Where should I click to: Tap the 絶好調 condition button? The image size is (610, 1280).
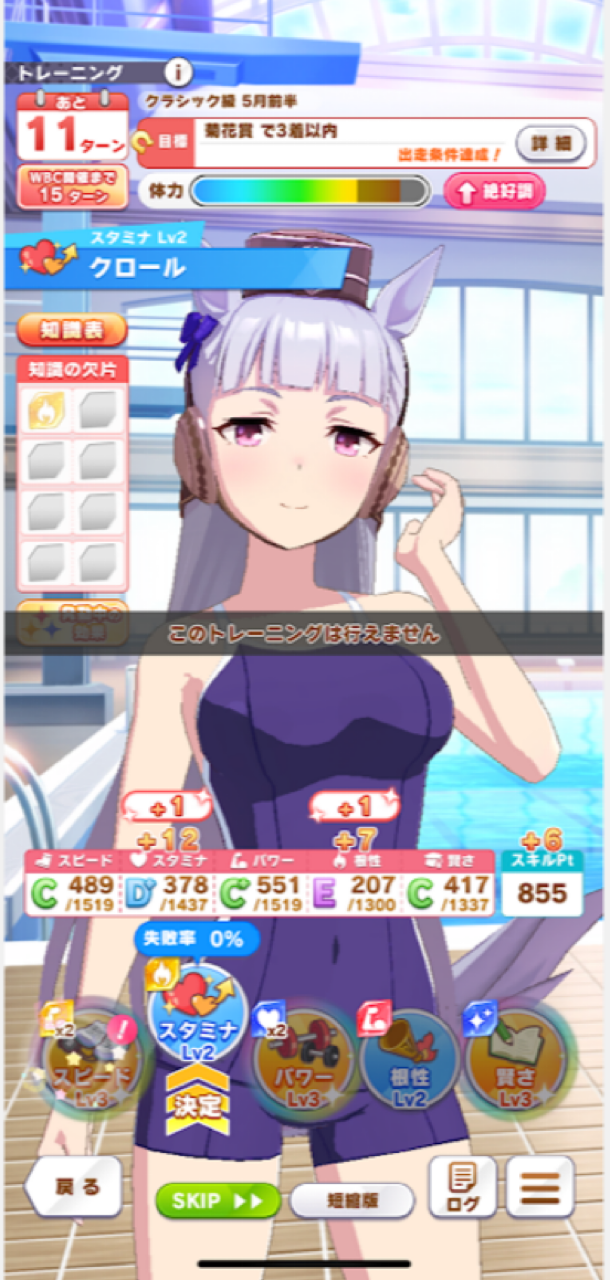tap(495, 191)
